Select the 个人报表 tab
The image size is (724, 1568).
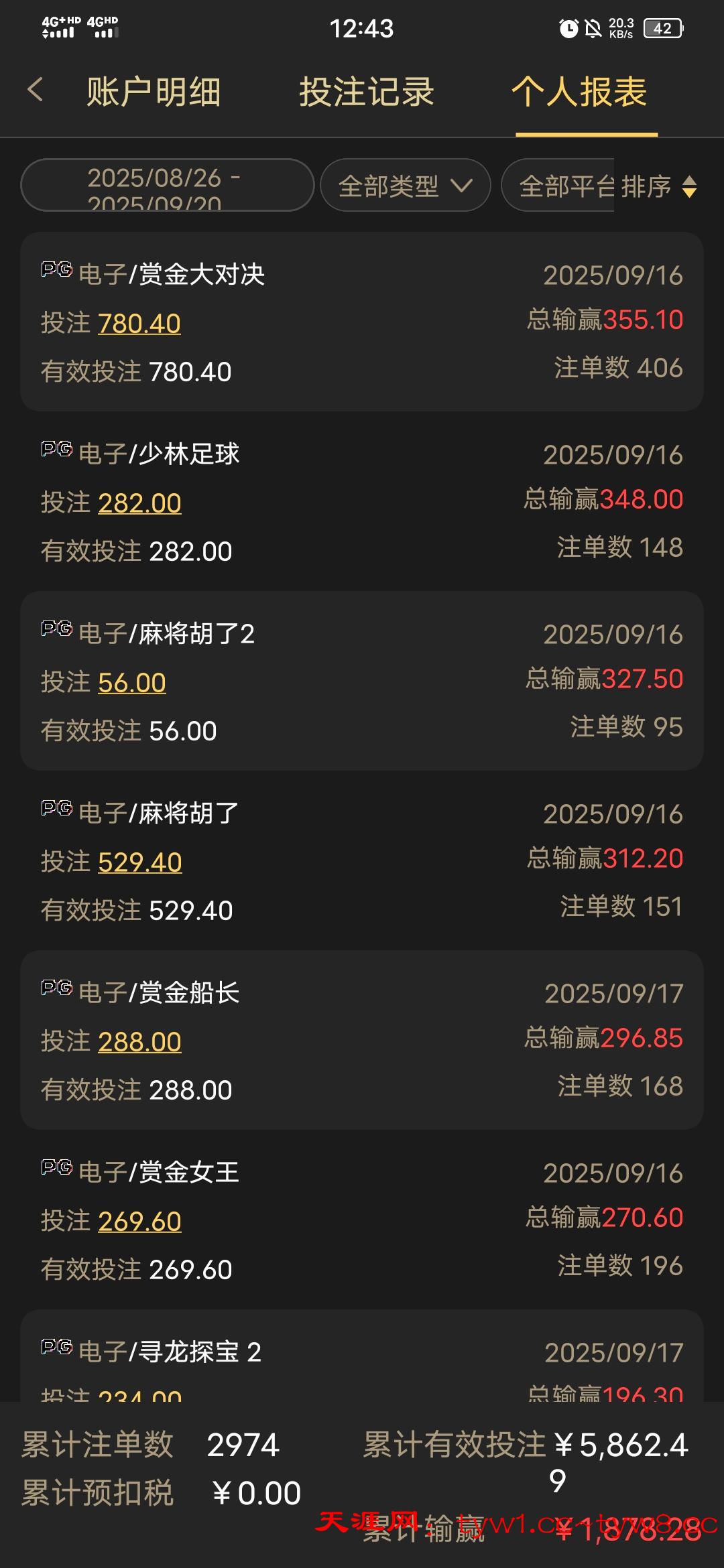[x=579, y=92]
